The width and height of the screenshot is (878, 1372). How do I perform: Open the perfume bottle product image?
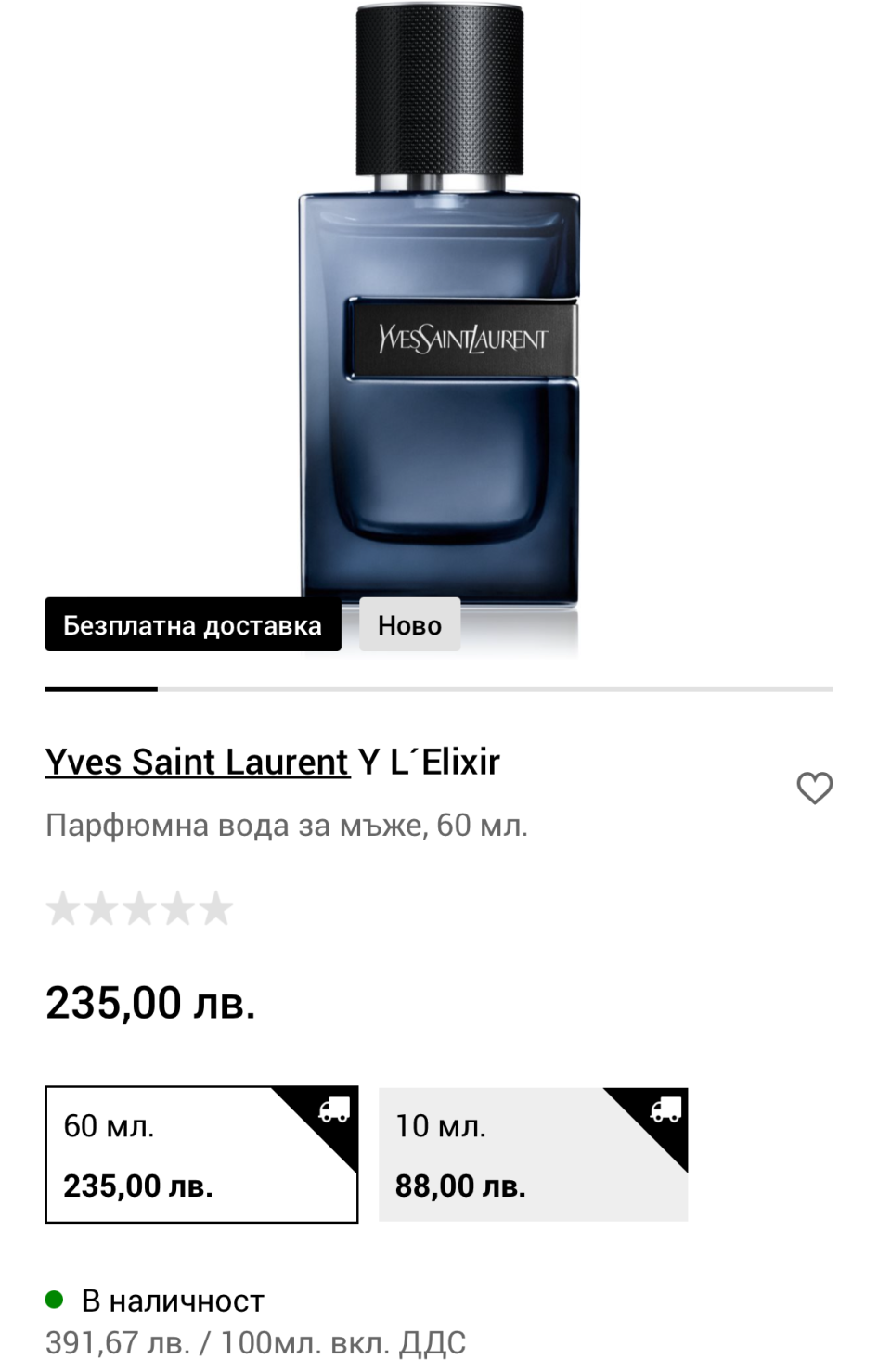pyautogui.click(x=439, y=315)
